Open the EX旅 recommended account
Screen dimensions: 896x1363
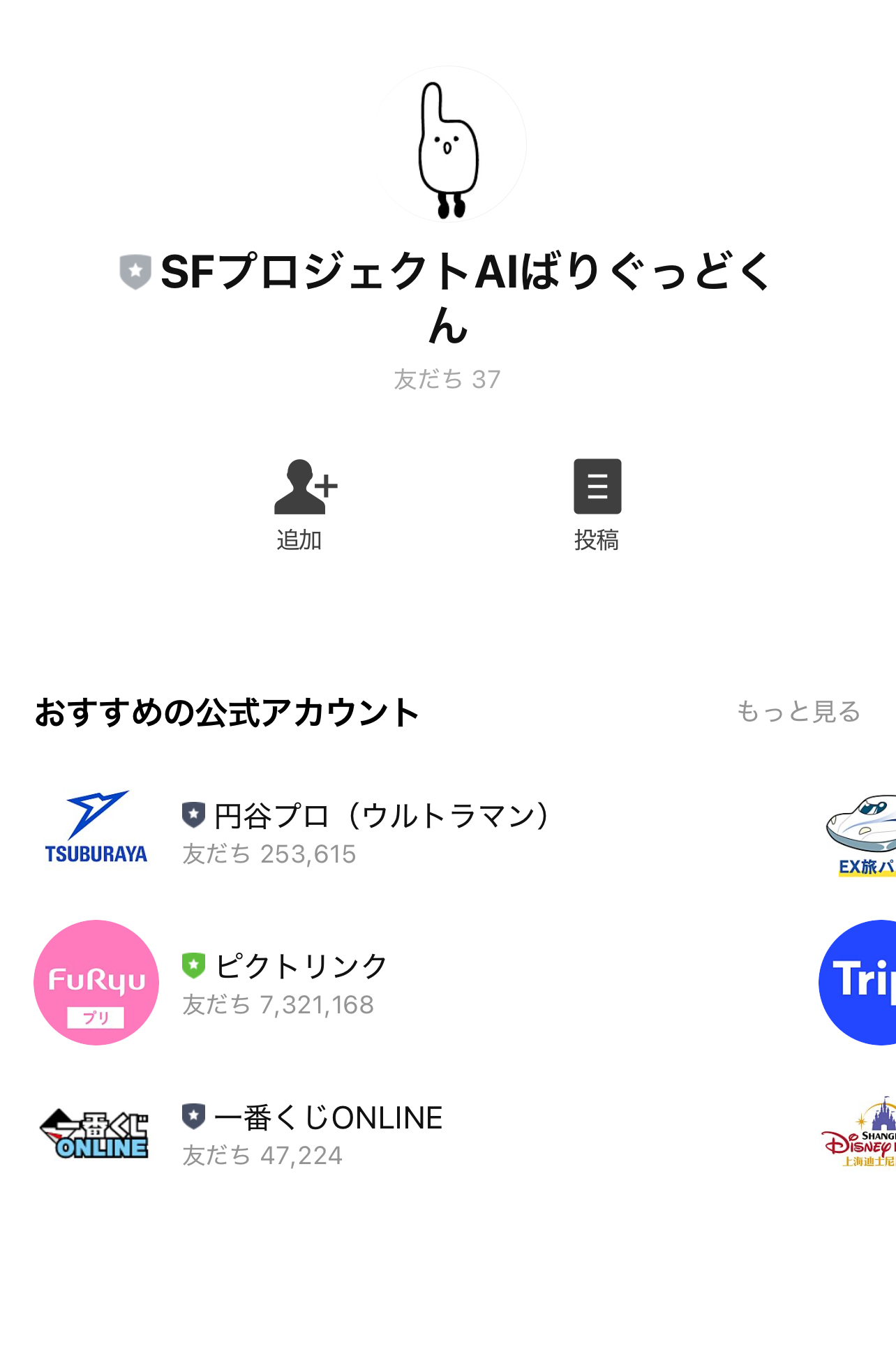click(x=863, y=834)
